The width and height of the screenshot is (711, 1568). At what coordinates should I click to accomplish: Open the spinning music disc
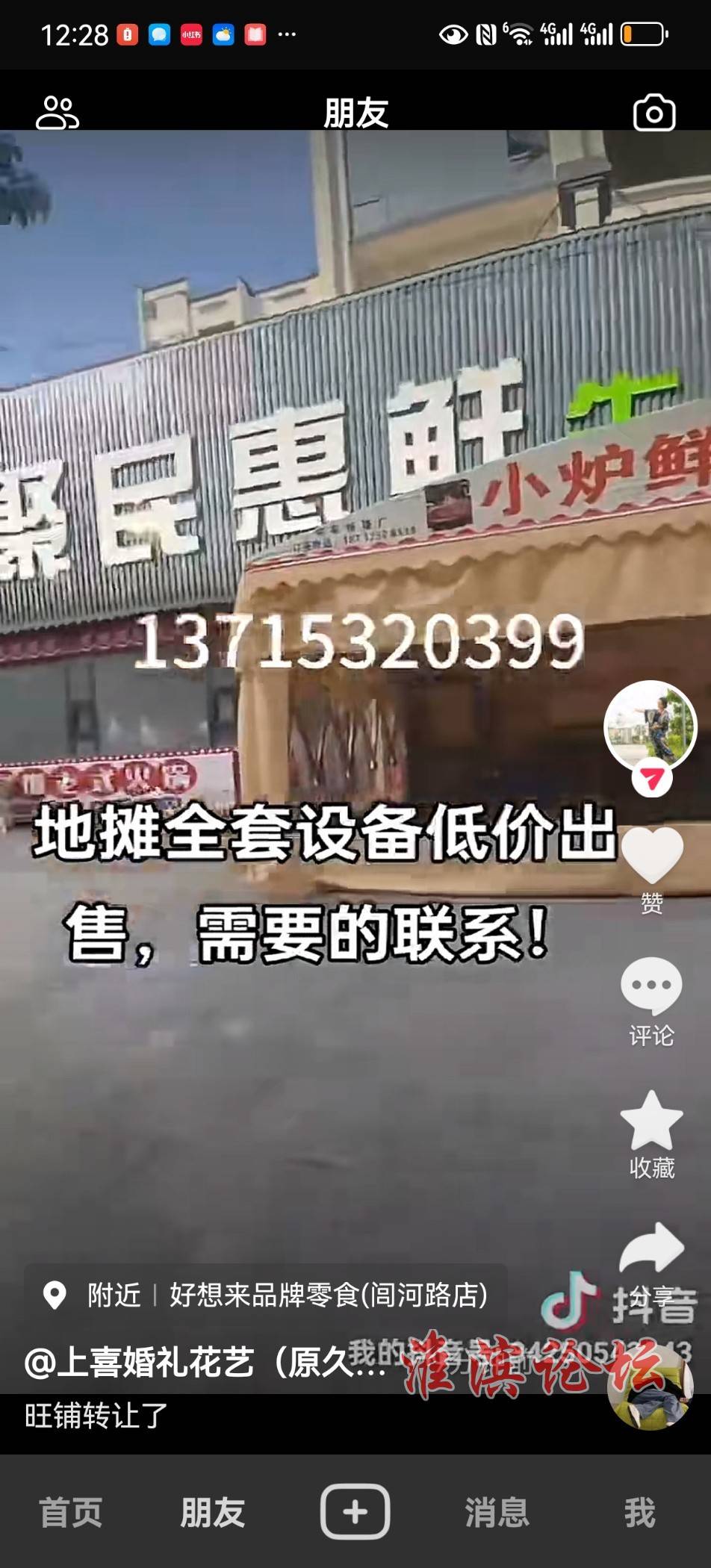click(651, 1389)
